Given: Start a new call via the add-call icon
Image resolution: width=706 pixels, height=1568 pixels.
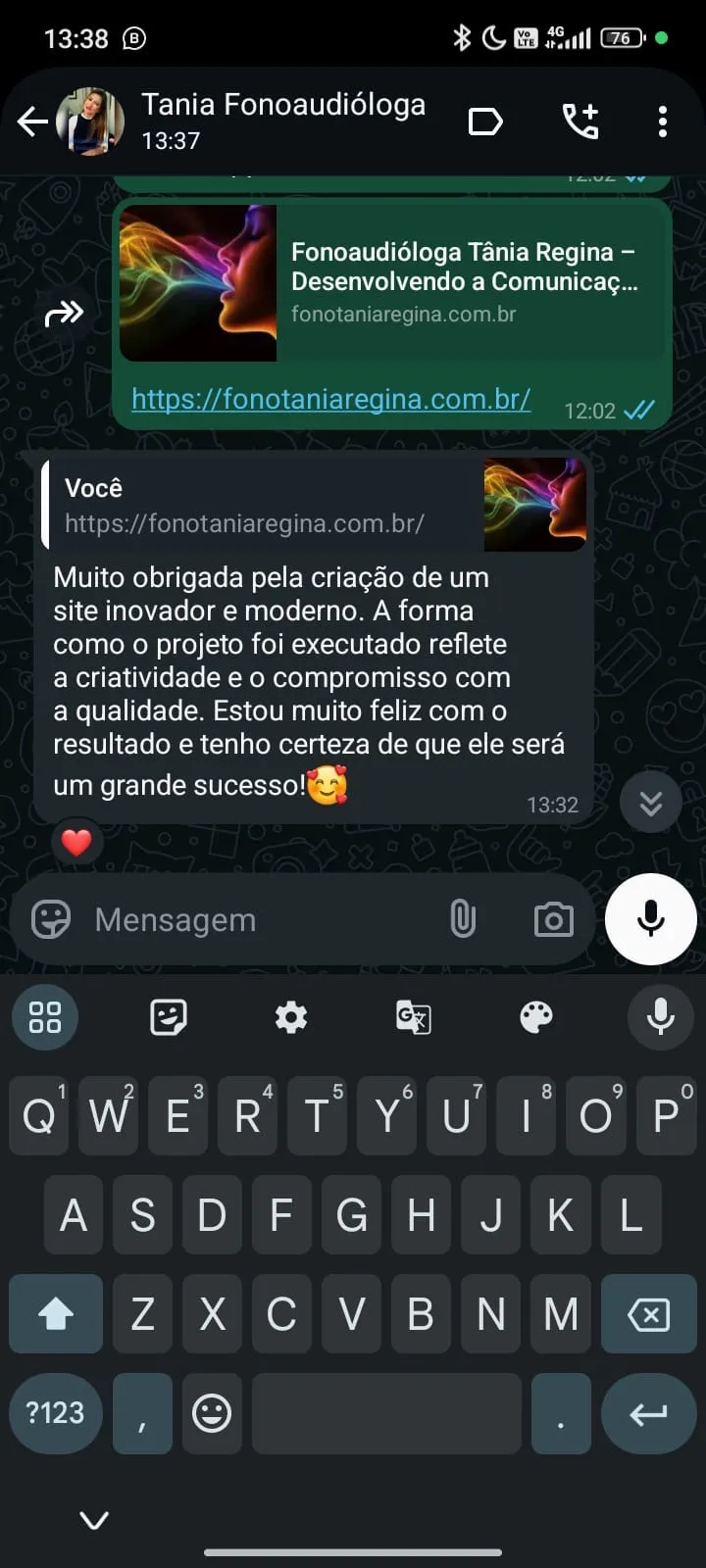Looking at the screenshot, I should pos(580,120).
